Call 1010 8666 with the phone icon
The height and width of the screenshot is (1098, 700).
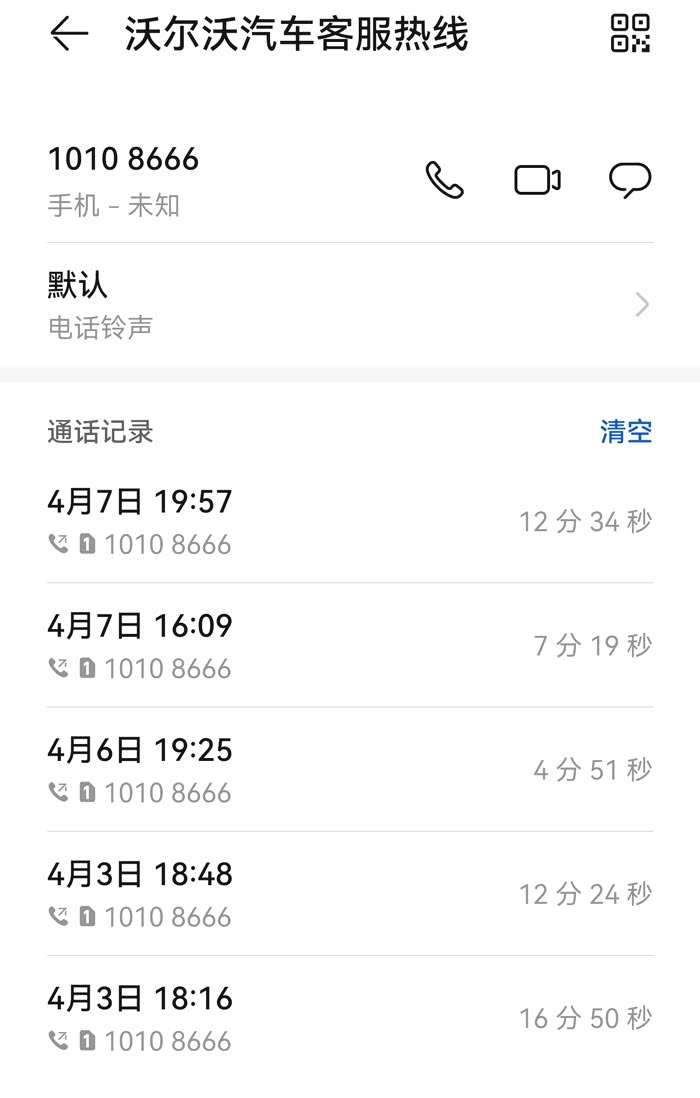point(444,180)
